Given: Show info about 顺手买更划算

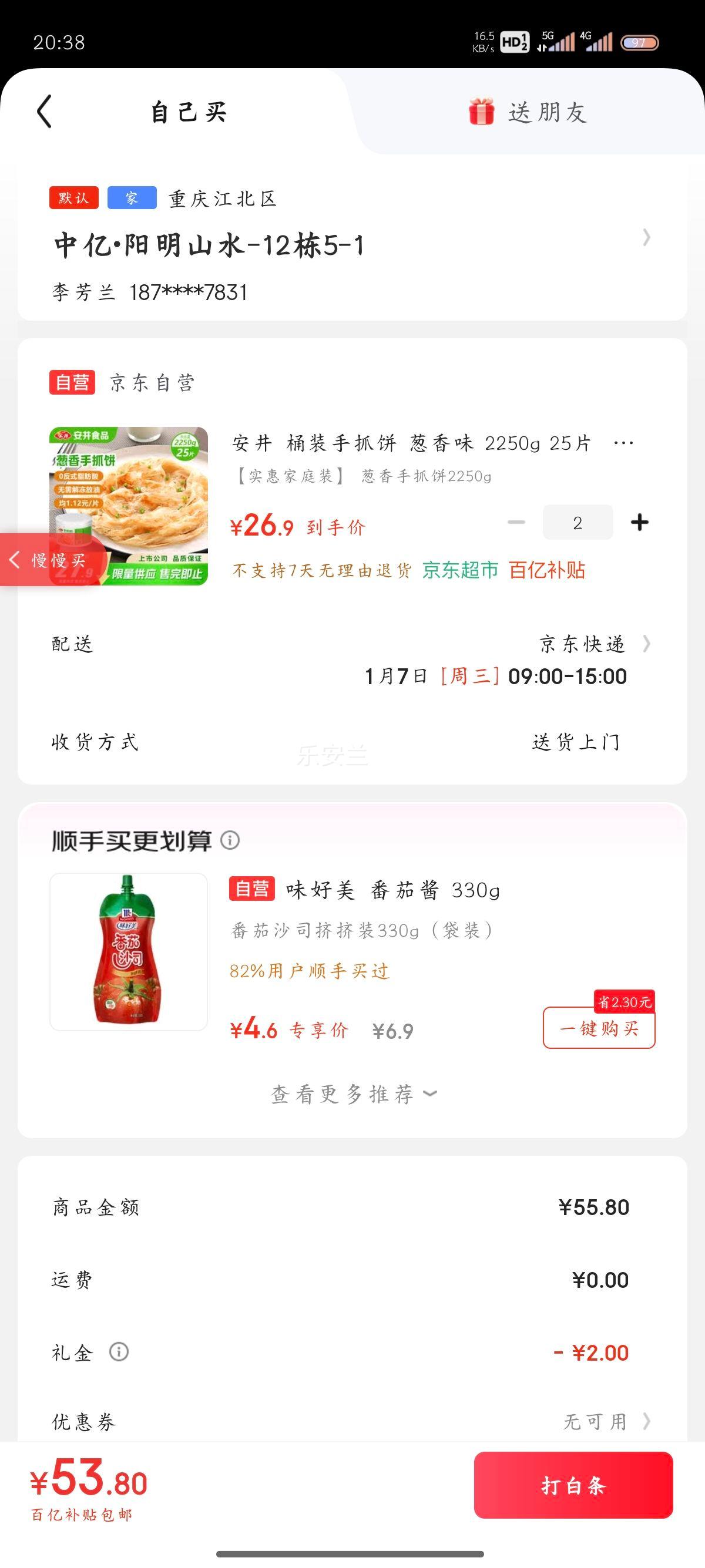Looking at the screenshot, I should click(230, 840).
